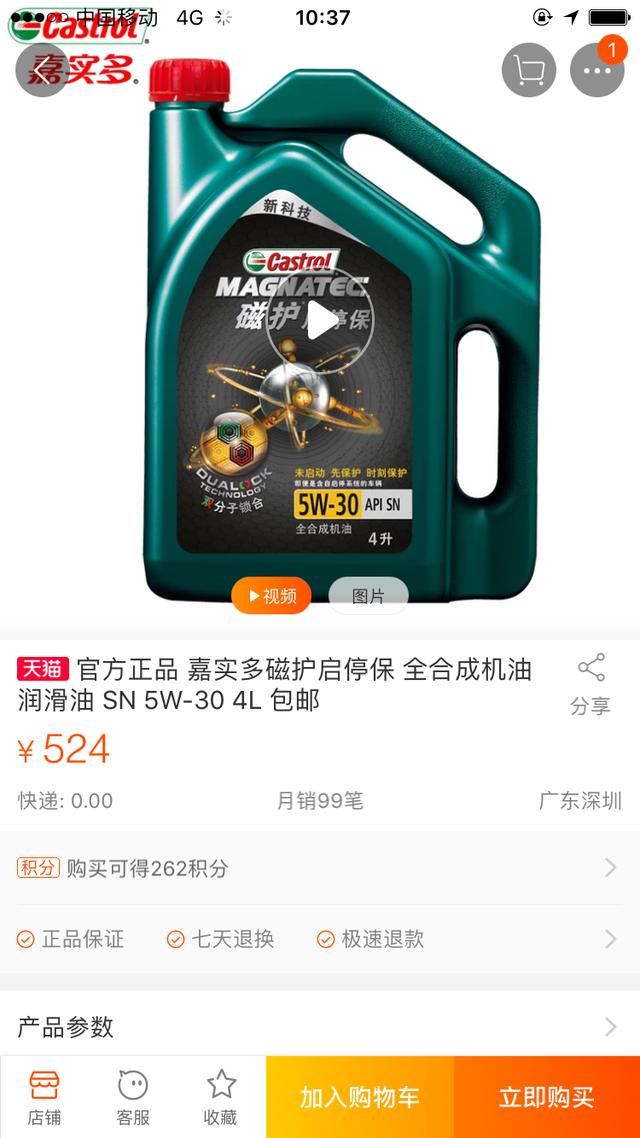Screen dimensions: 640x1138
Task: Open the 积分 points details row
Action: coord(320,868)
